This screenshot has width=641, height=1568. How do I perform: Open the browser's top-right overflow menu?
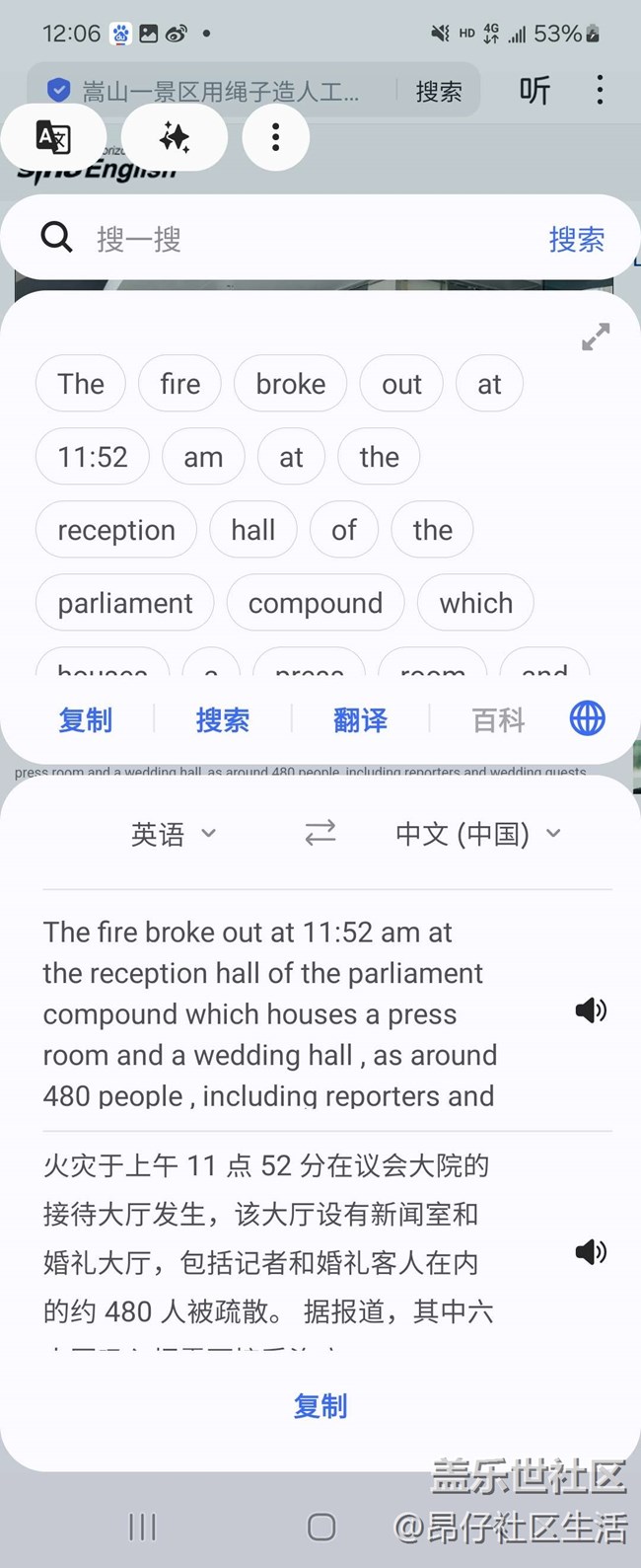[x=600, y=90]
